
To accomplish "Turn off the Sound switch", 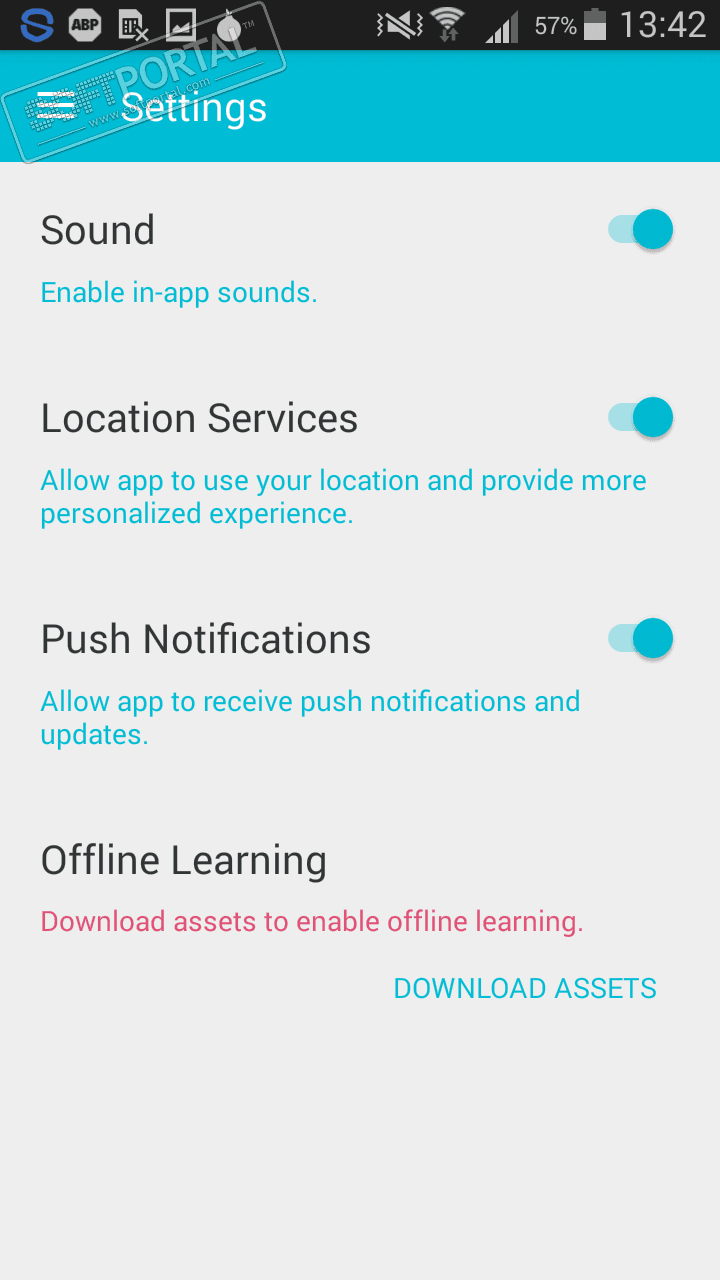I will click(x=641, y=230).
